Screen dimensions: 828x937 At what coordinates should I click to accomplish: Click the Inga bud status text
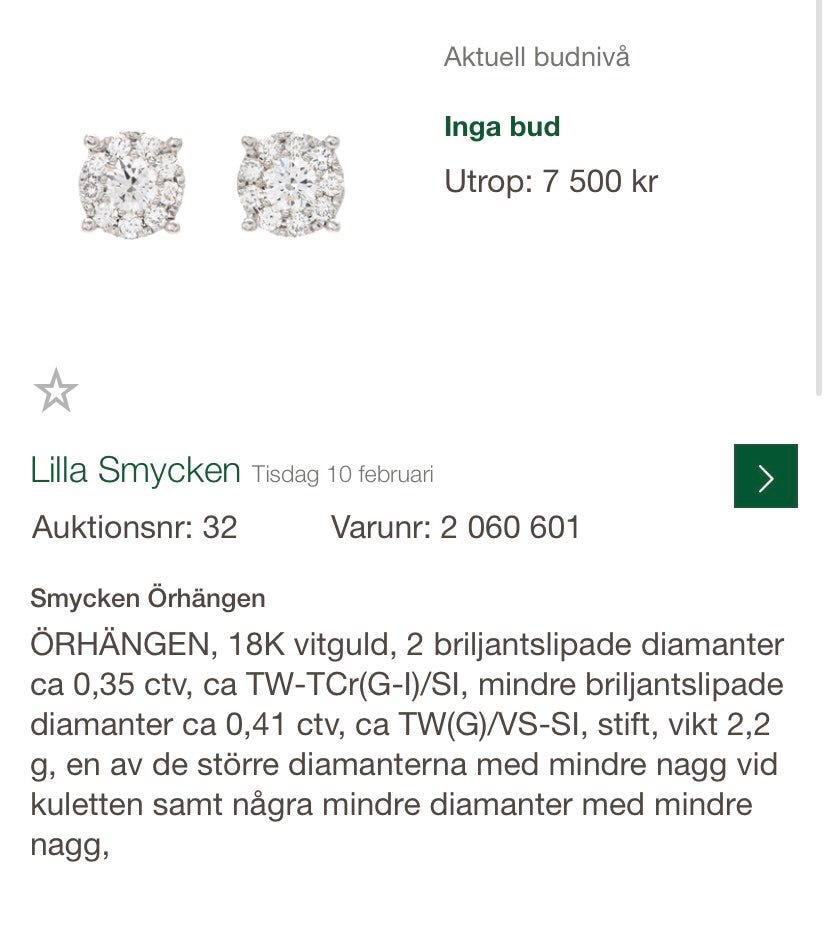(x=501, y=126)
